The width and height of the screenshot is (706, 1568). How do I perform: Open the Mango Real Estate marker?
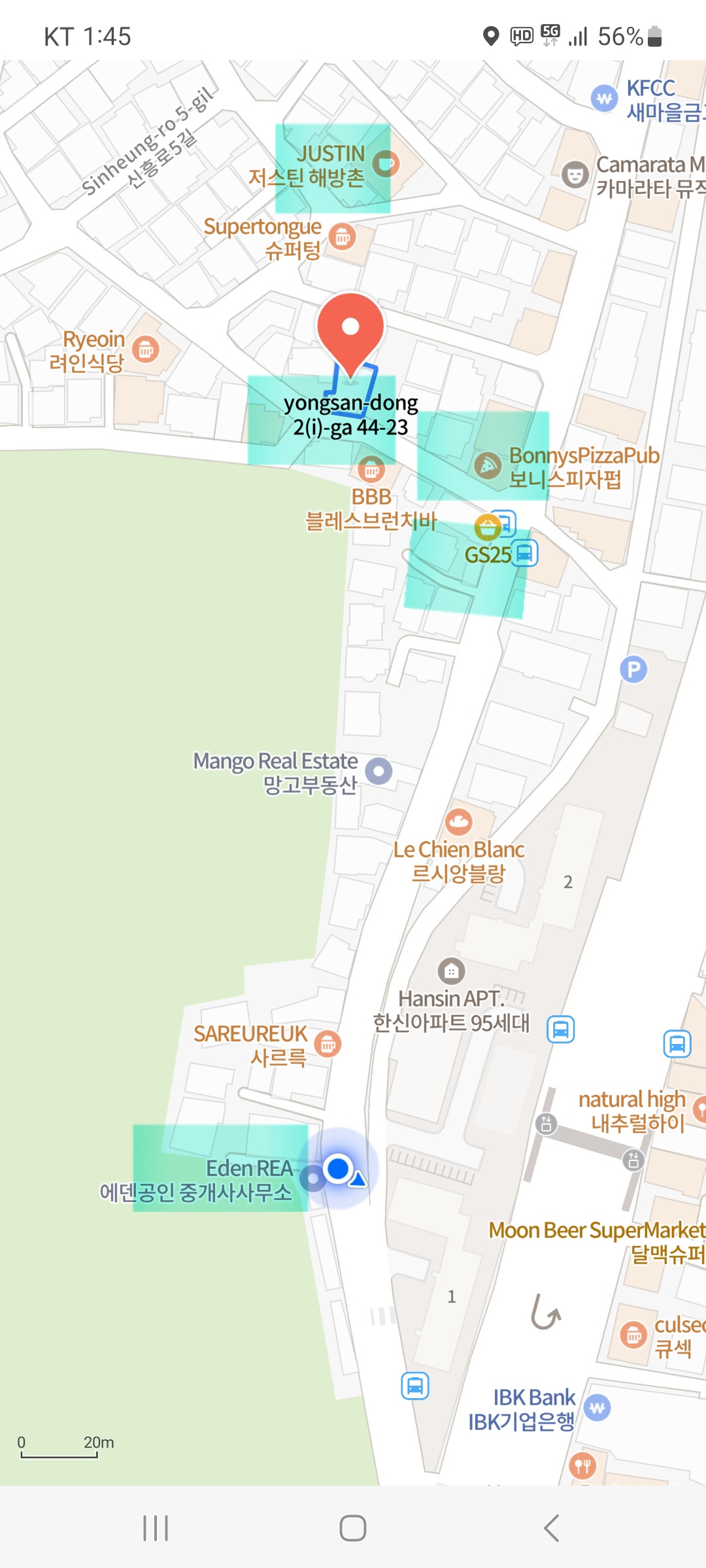point(378,771)
